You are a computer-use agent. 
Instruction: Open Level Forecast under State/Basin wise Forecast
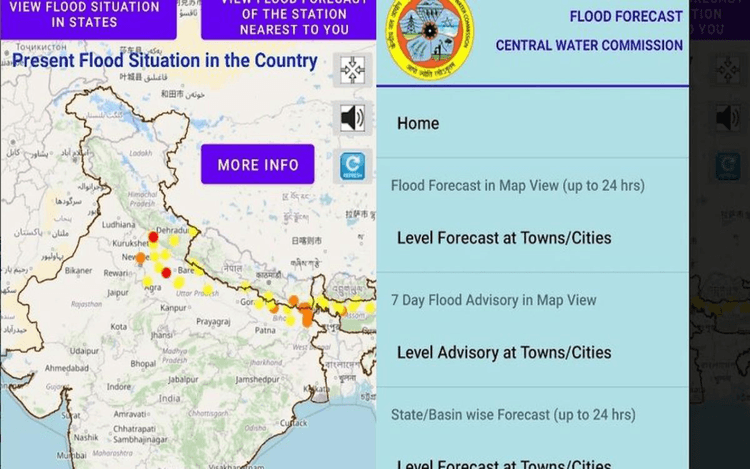(504, 462)
